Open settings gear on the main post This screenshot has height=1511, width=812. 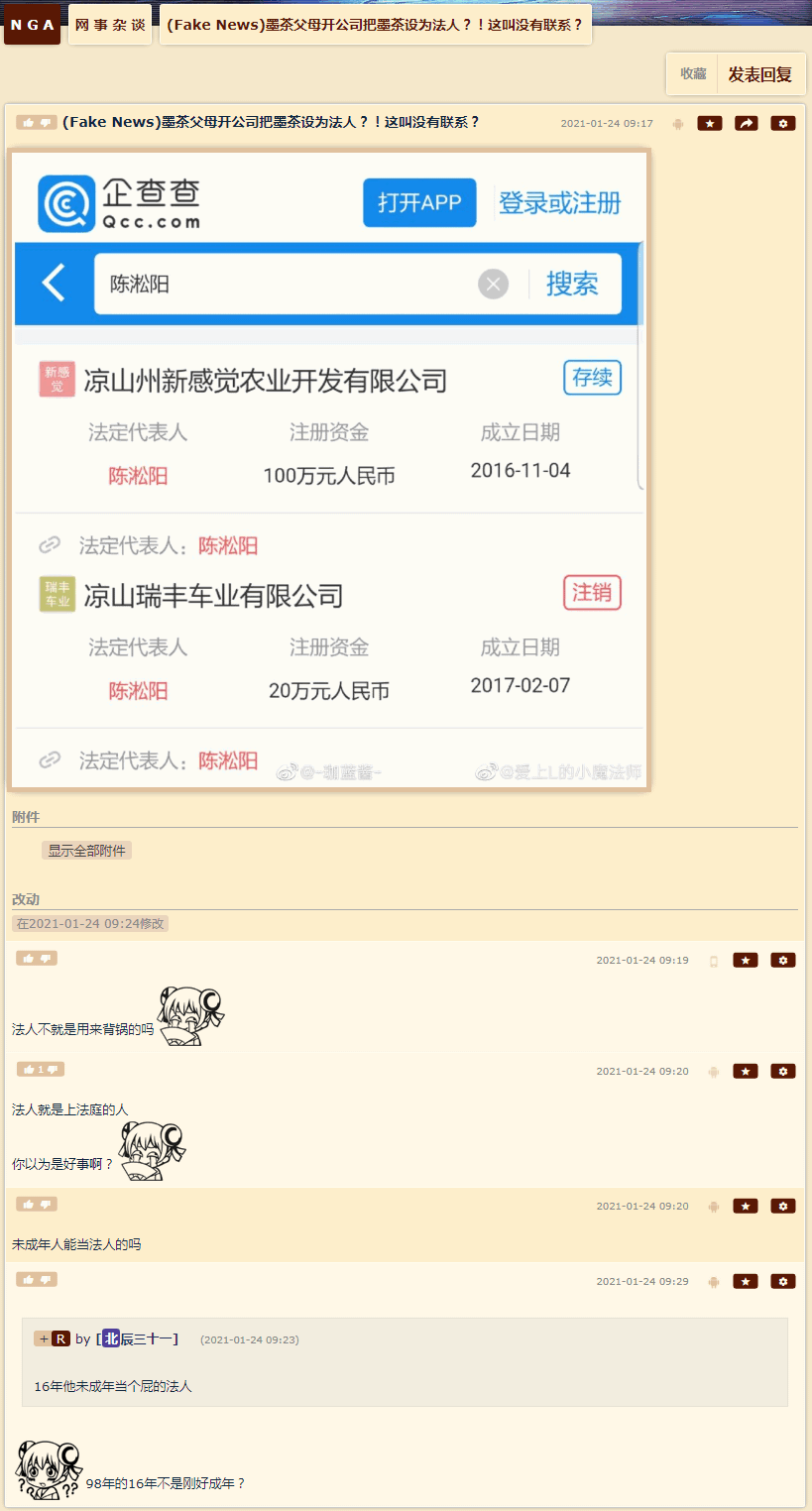(x=783, y=123)
